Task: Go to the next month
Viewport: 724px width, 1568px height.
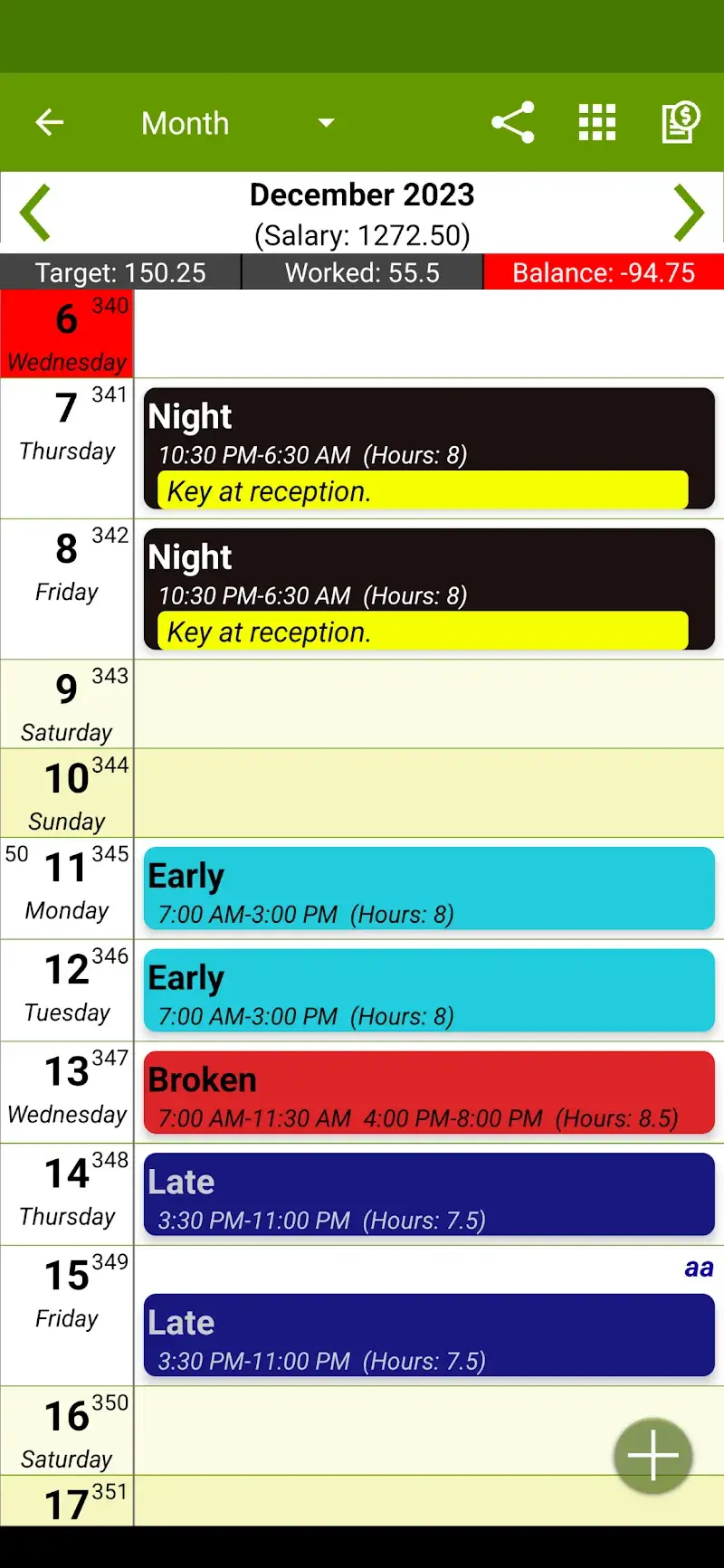Action: click(x=689, y=213)
